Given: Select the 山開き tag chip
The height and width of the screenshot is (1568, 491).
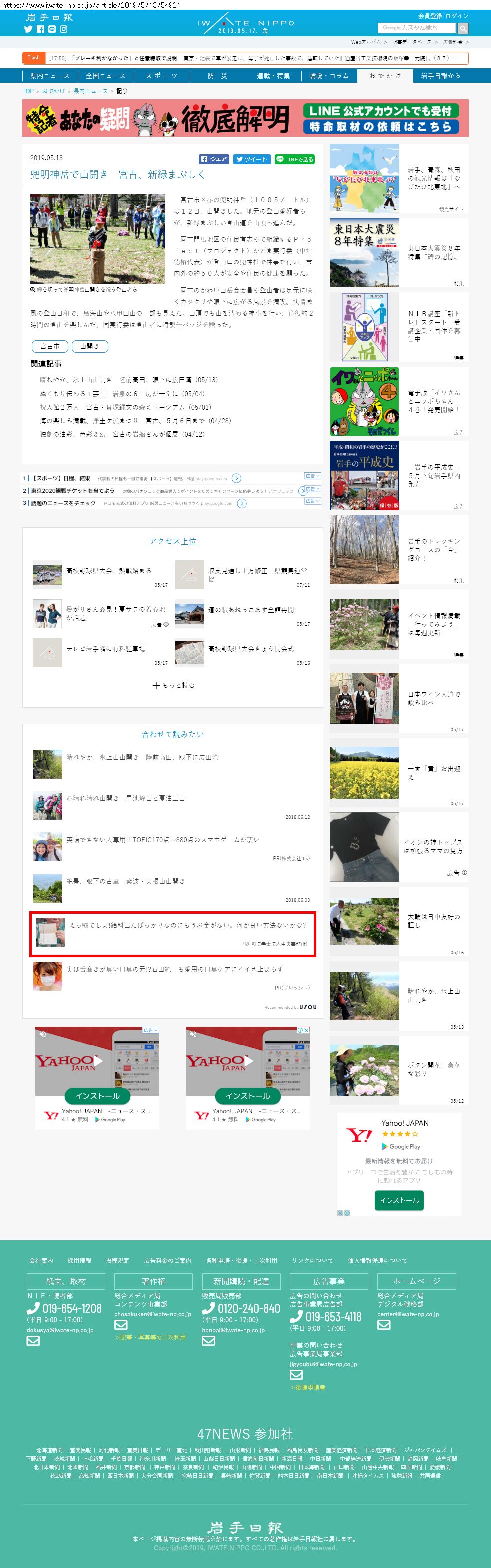Looking at the screenshot, I should 89,346.
